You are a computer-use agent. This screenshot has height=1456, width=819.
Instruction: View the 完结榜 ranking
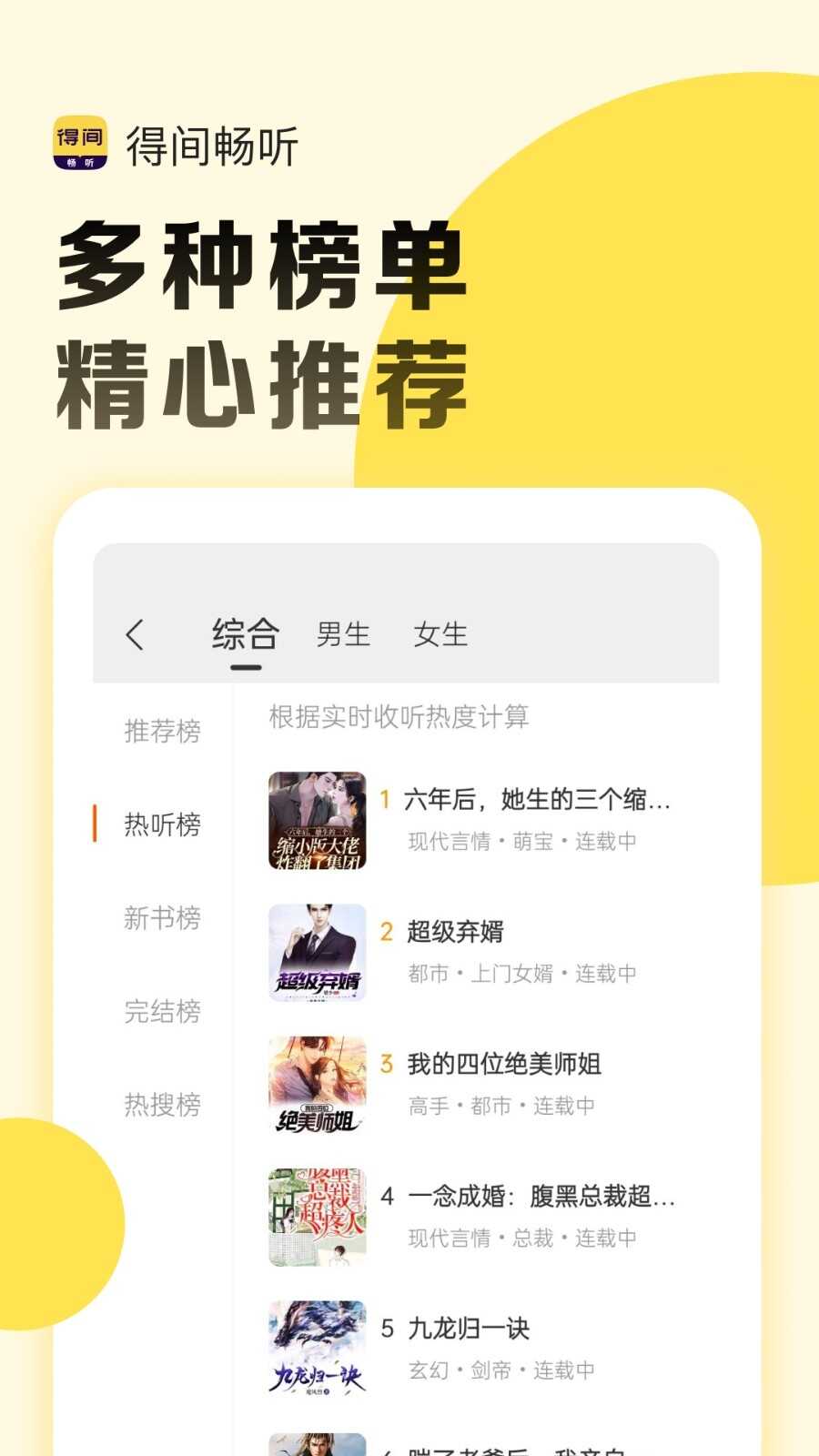coord(160,1013)
